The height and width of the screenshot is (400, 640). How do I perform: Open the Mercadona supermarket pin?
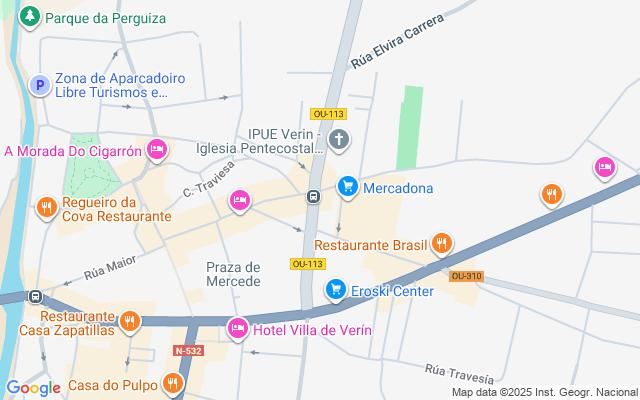click(347, 186)
